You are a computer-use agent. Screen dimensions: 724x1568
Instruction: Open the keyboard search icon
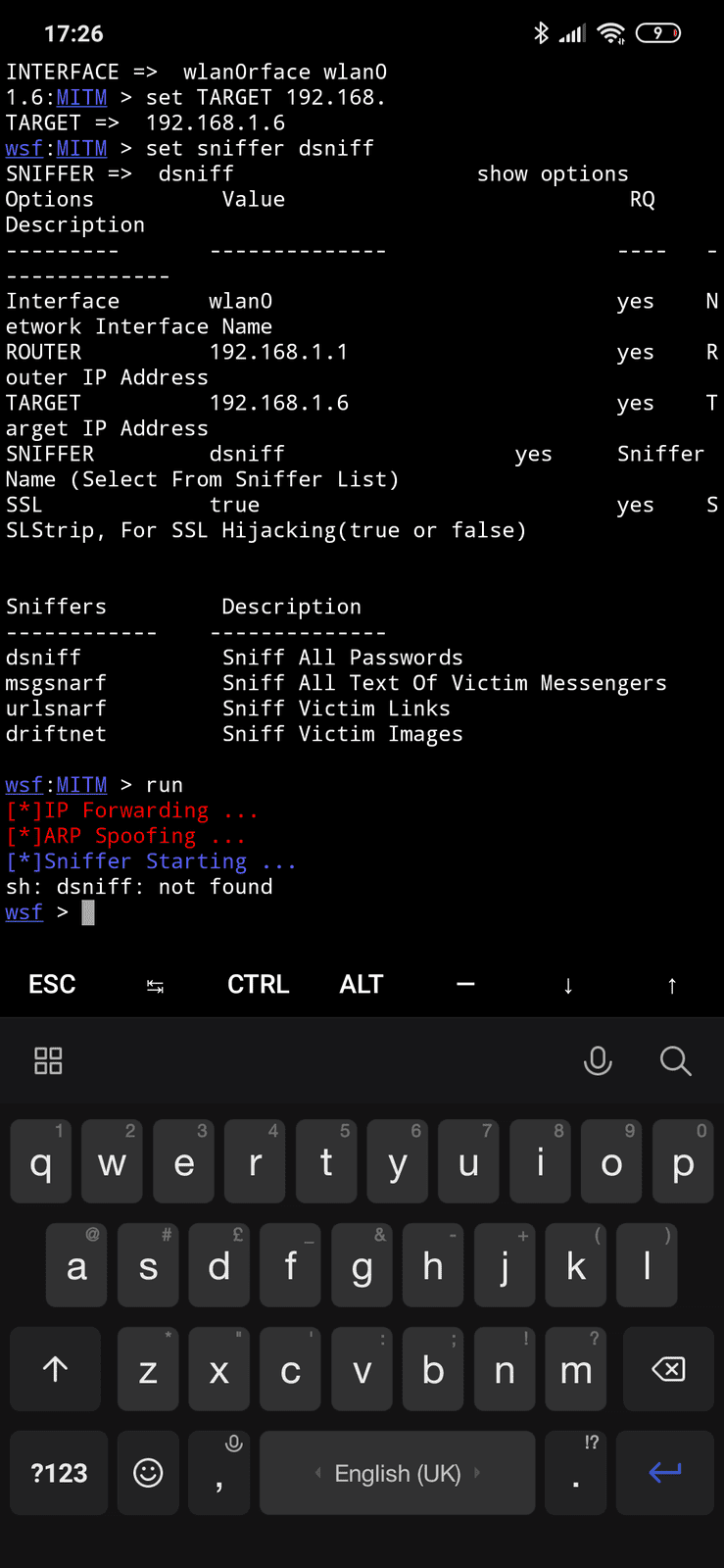676,1060
